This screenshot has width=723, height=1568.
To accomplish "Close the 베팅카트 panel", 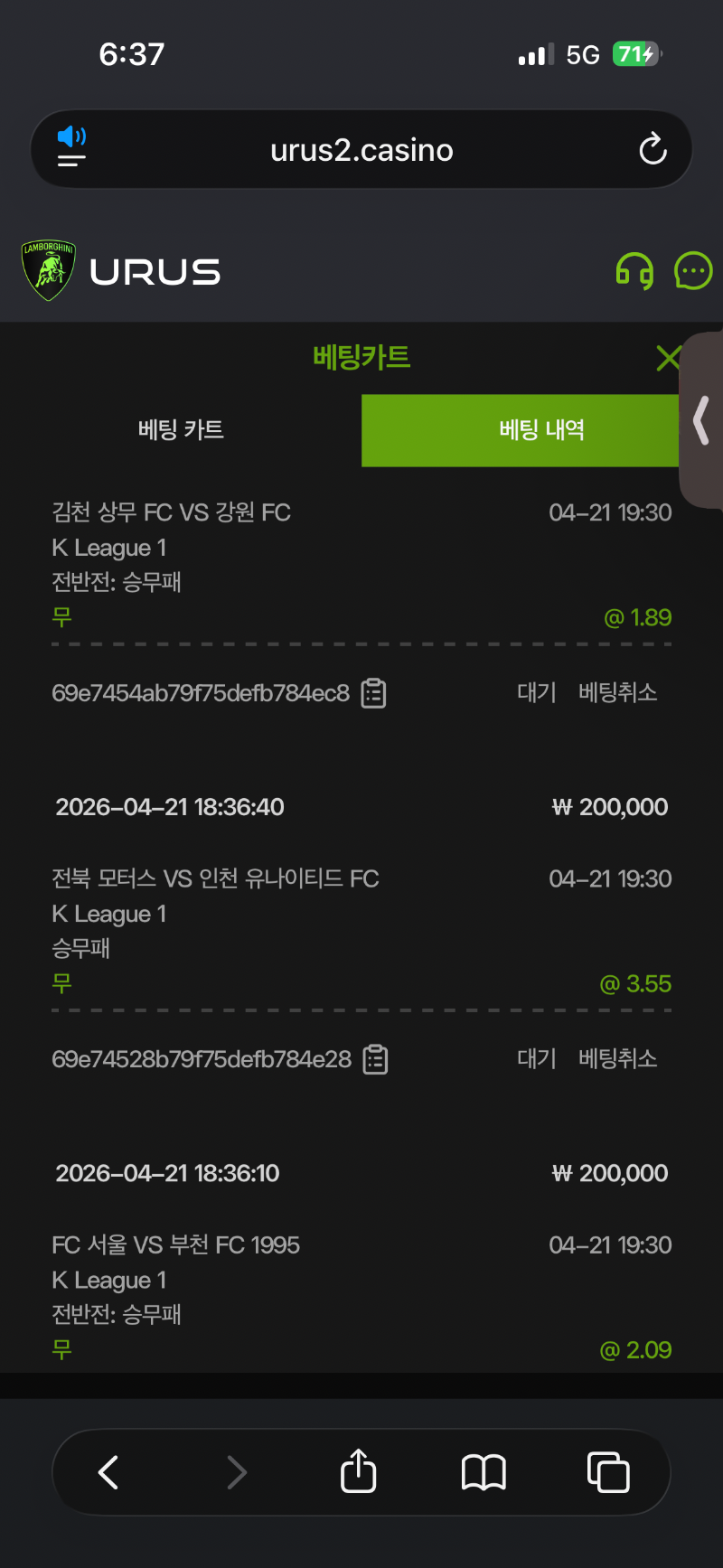I will [668, 358].
